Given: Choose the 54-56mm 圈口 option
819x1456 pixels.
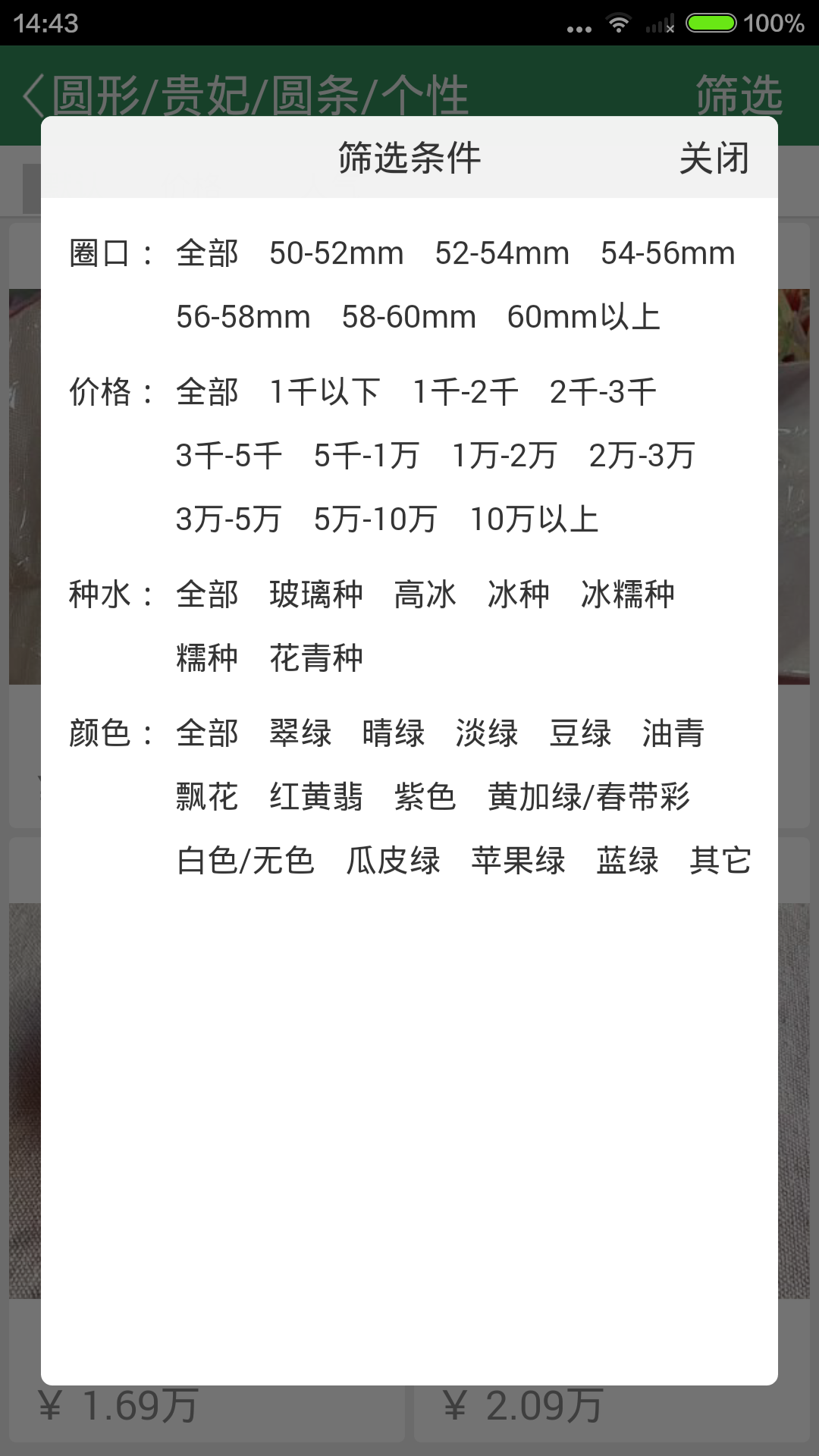Looking at the screenshot, I should coord(667,253).
